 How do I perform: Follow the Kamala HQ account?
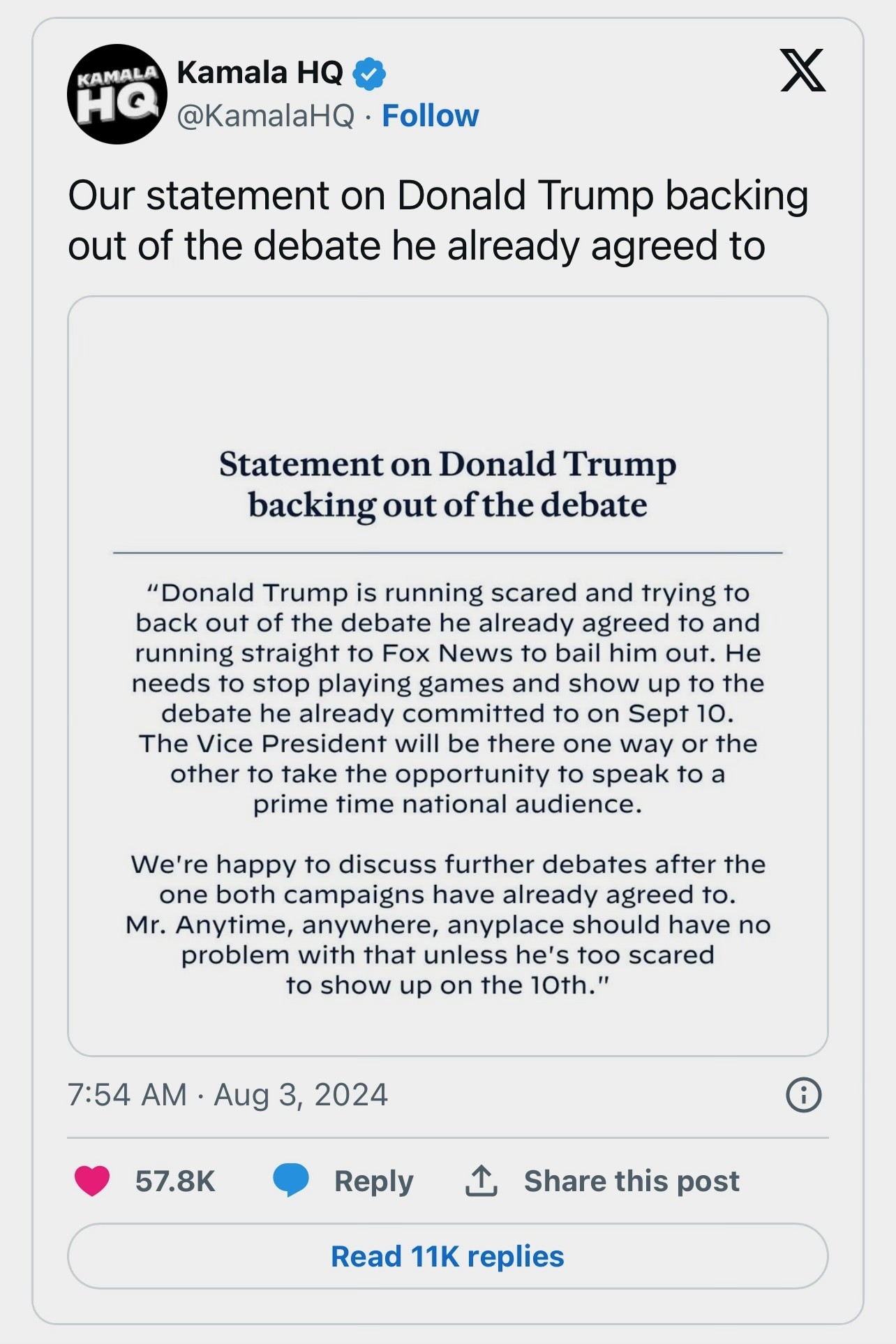pos(430,116)
